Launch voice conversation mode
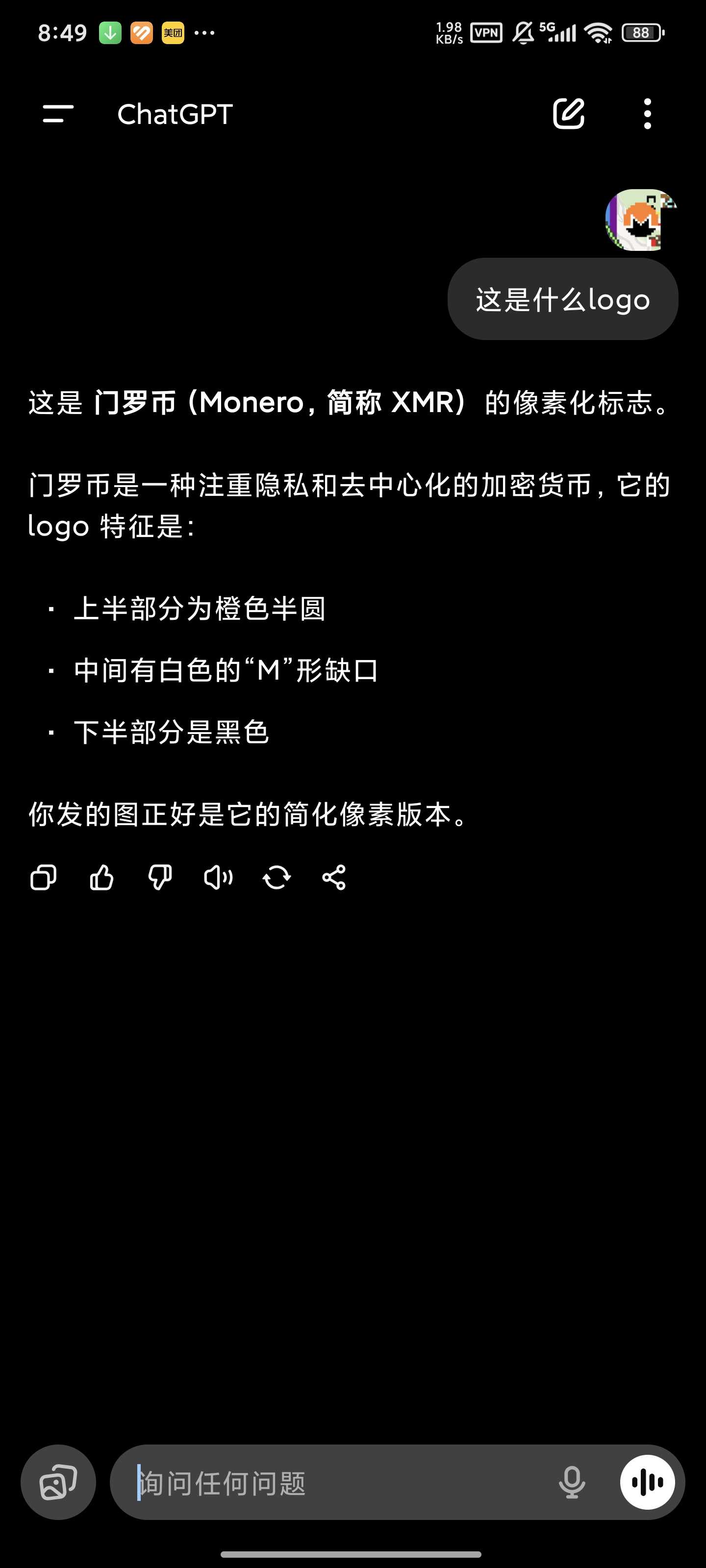The image size is (706, 1568). pyautogui.click(x=647, y=1482)
